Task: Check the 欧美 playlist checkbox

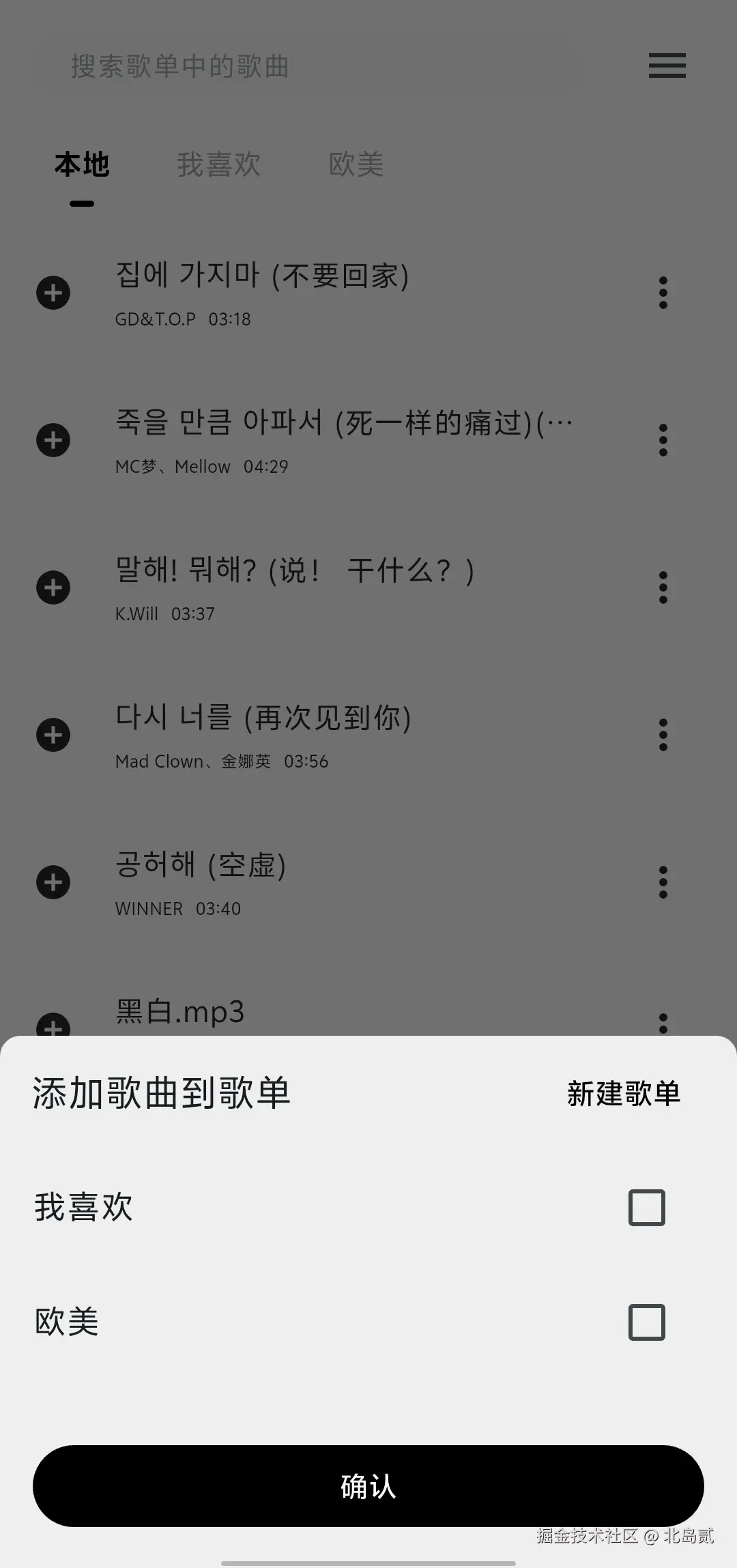Action: coord(646,1322)
